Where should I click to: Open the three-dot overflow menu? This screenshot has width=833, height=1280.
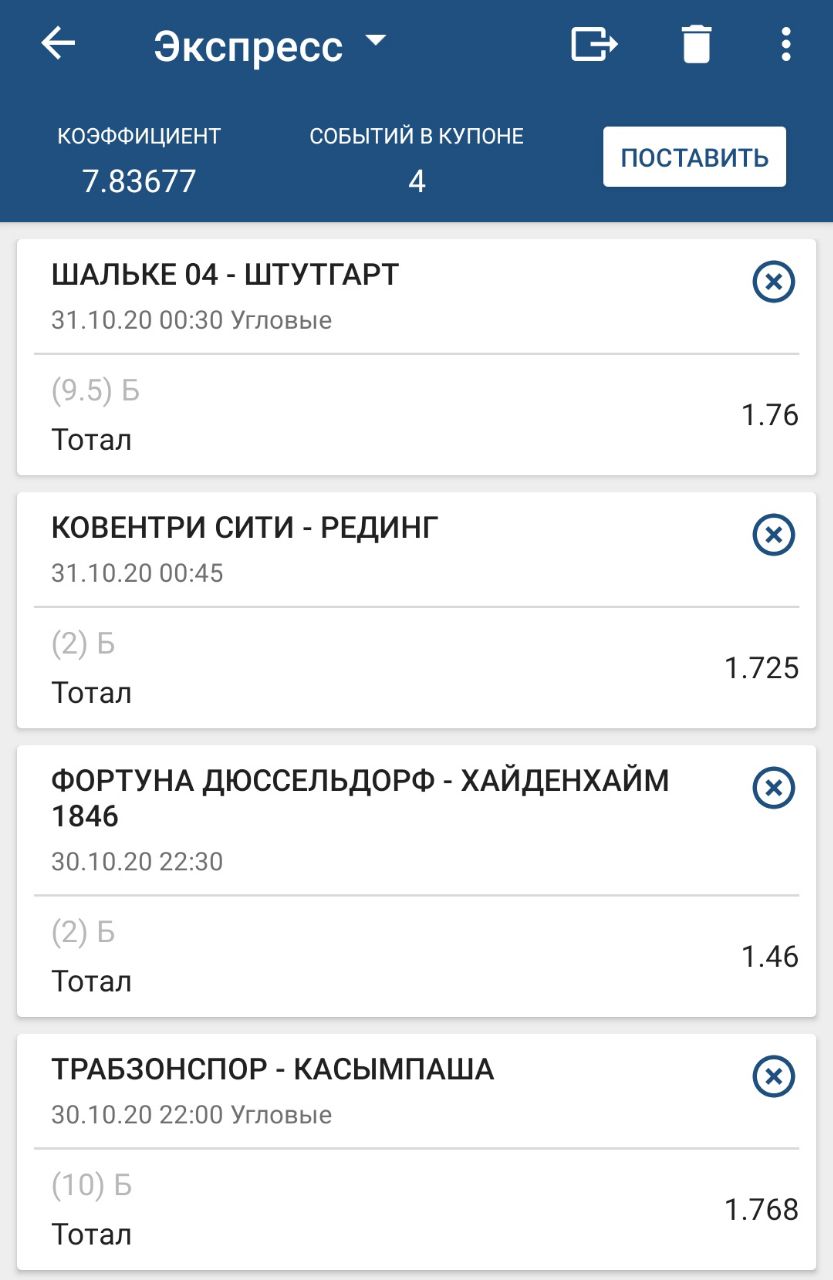point(786,45)
